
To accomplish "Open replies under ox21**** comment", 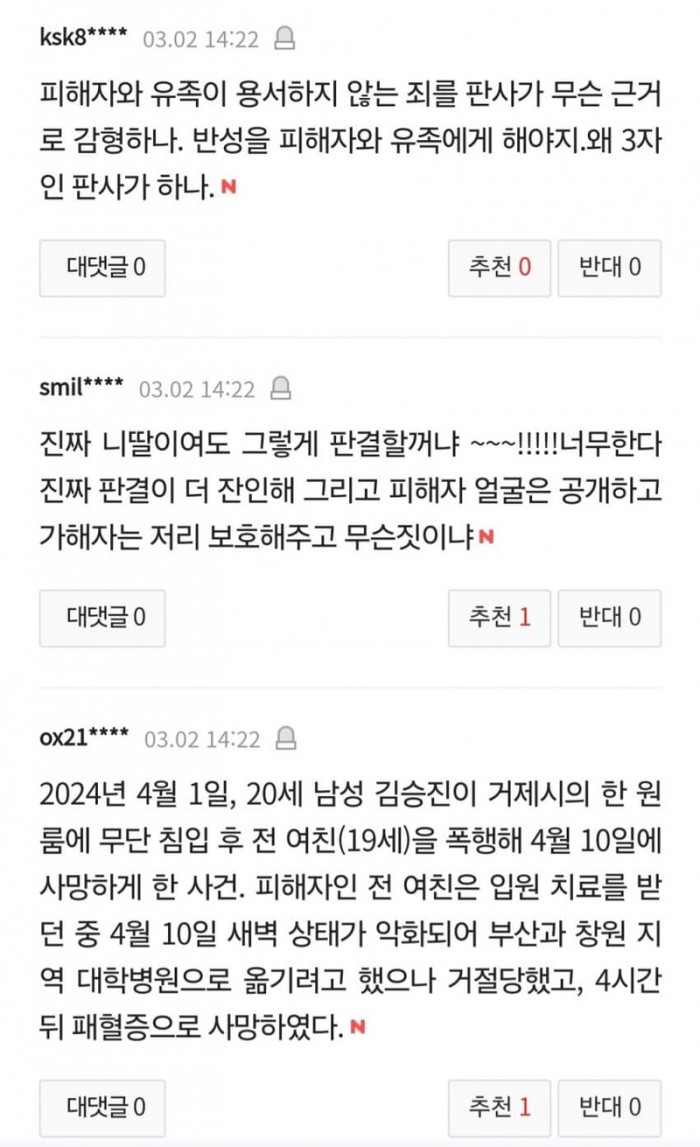I will [x=102, y=1107].
